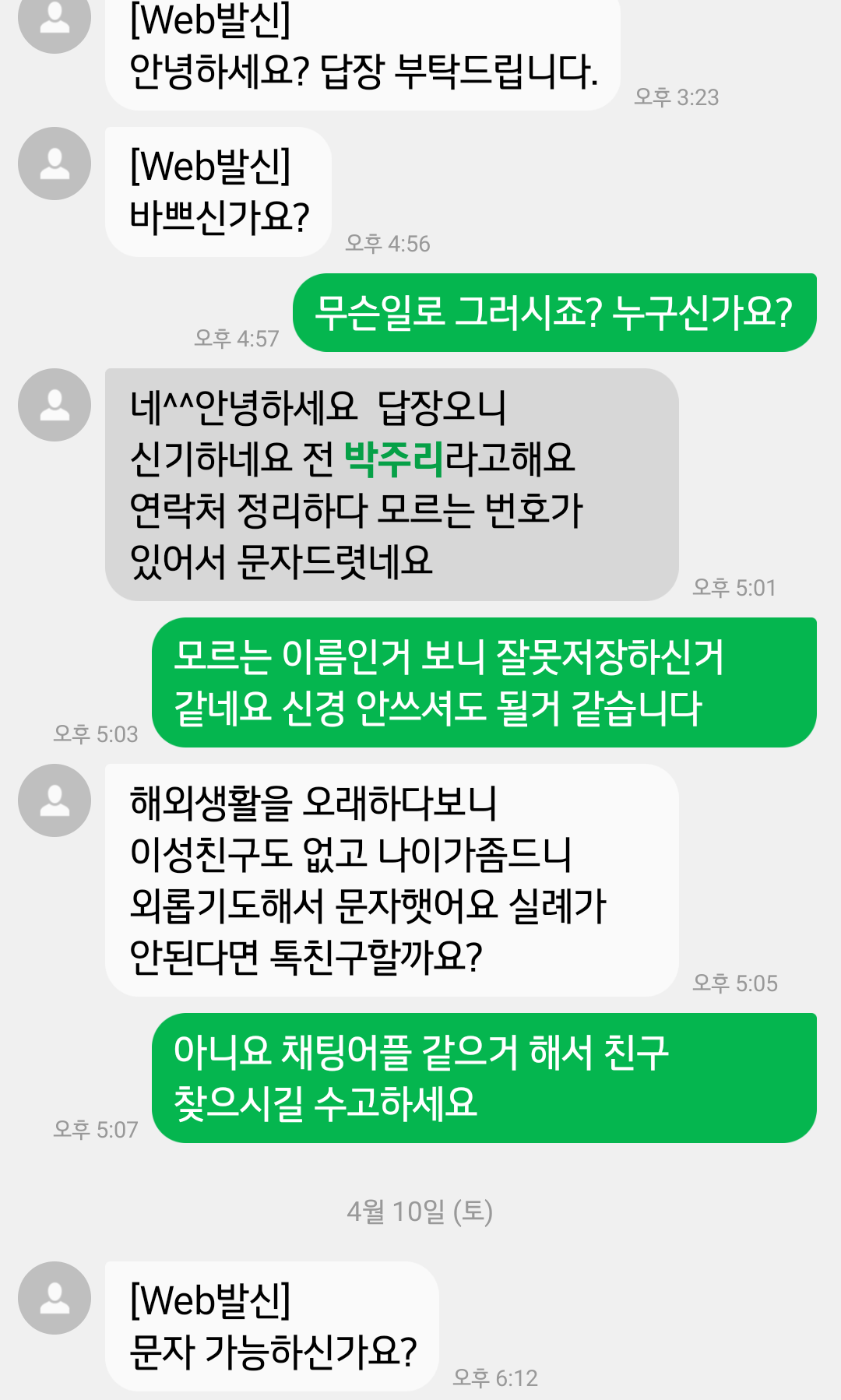Open sender avatar beside 문자 가능하신가요? message
The width and height of the screenshot is (841, 1400).
[55, 1298]
